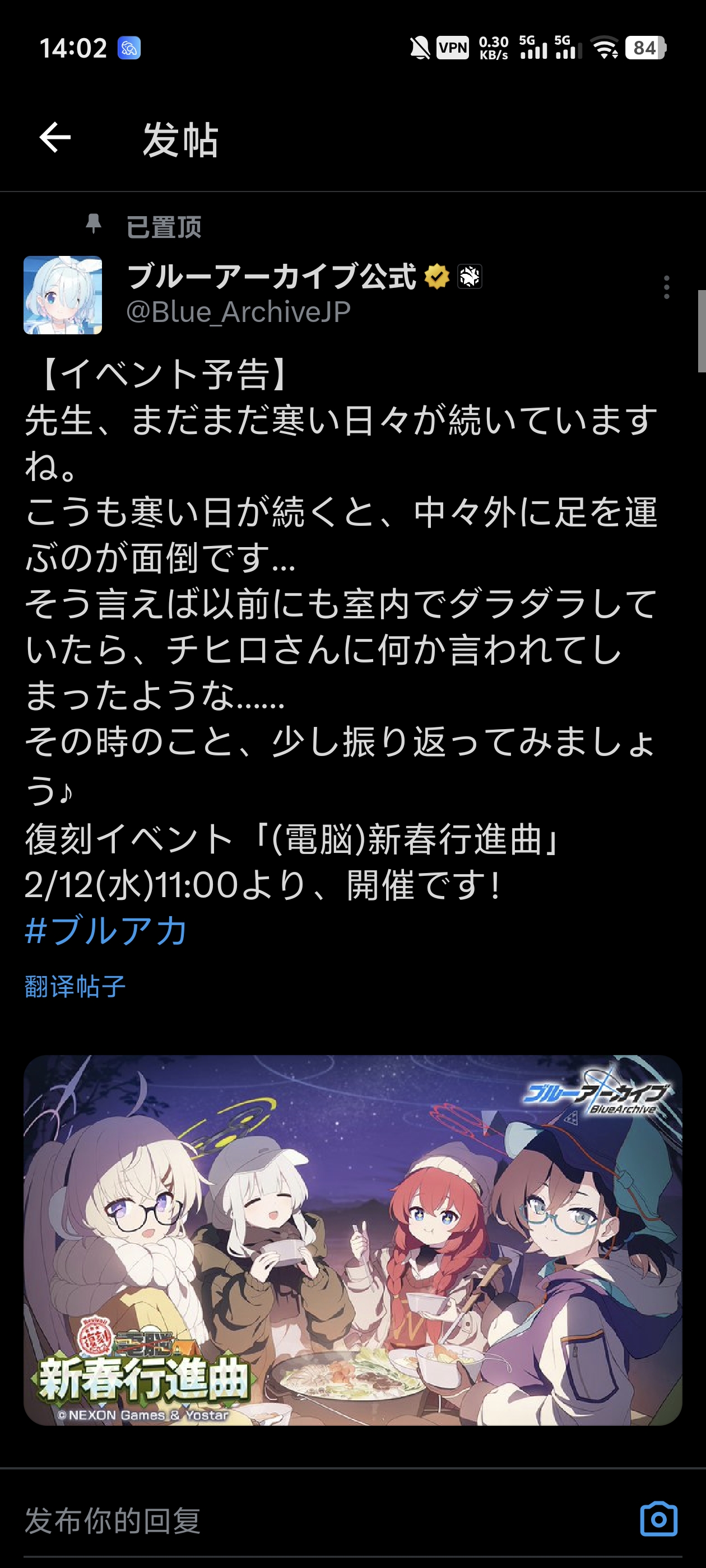
Task: Tap 翻译帖子 to translate the post
Action: click(x=76, y=986)
